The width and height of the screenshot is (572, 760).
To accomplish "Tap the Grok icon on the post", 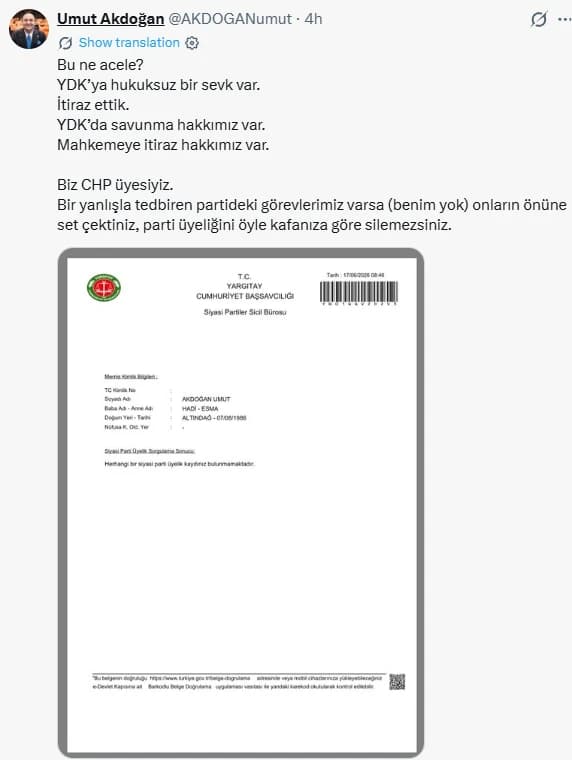I will point(539,19).
